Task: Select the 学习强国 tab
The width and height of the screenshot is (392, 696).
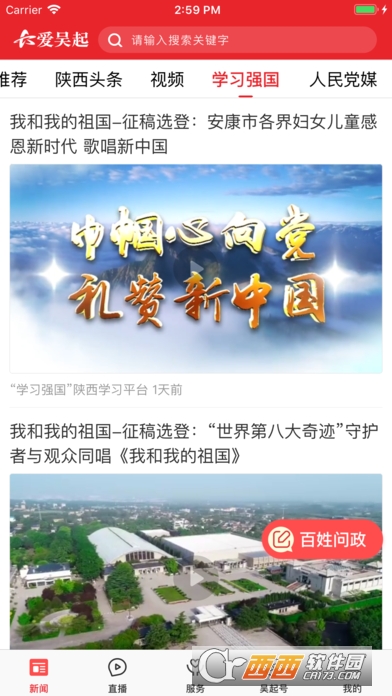Action: (x=245, y=79)
